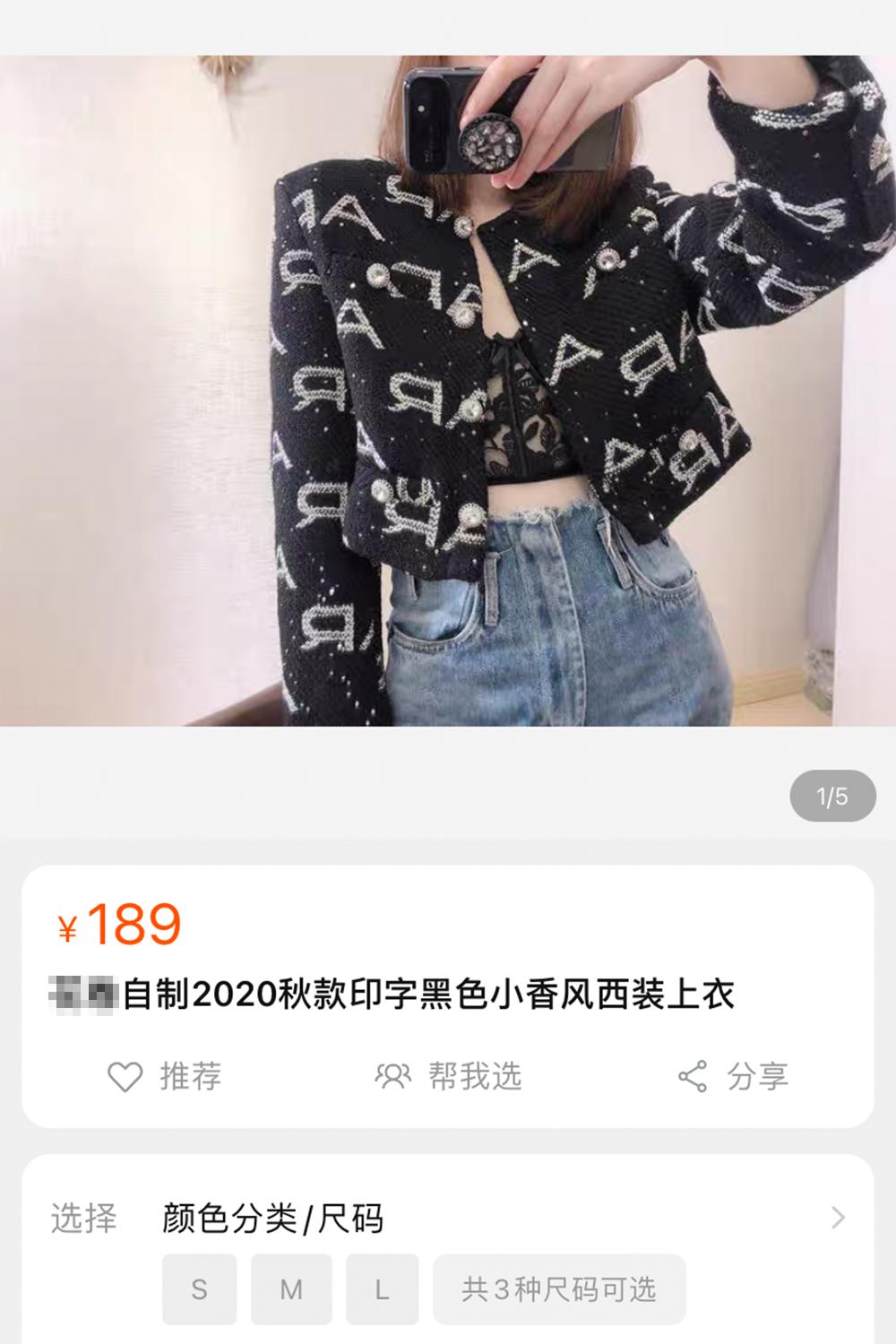Tap 共3种尺码可选 to view all sizes
Viewport: 896px width, 1344px height.
point(560,1290)
